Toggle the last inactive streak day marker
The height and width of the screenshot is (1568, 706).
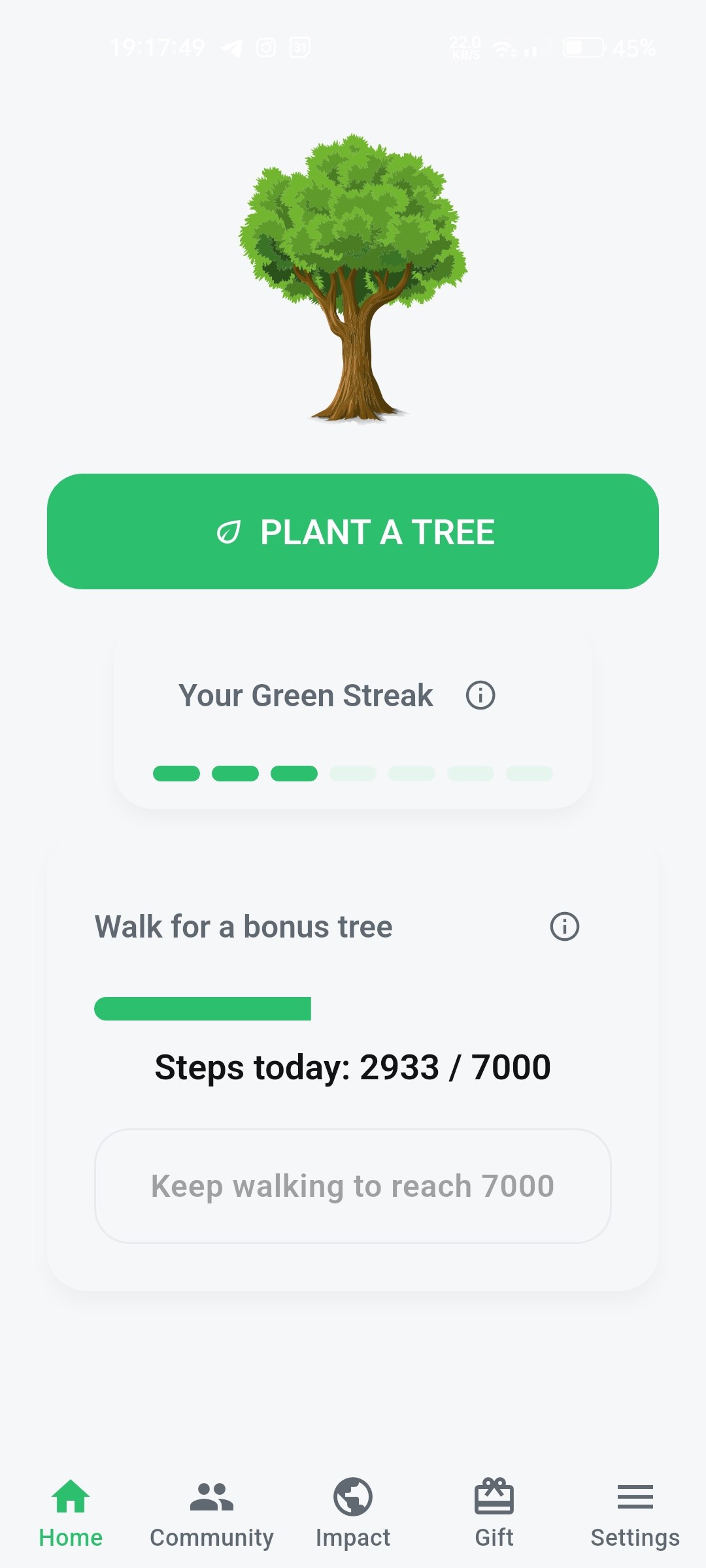(530, 773)
